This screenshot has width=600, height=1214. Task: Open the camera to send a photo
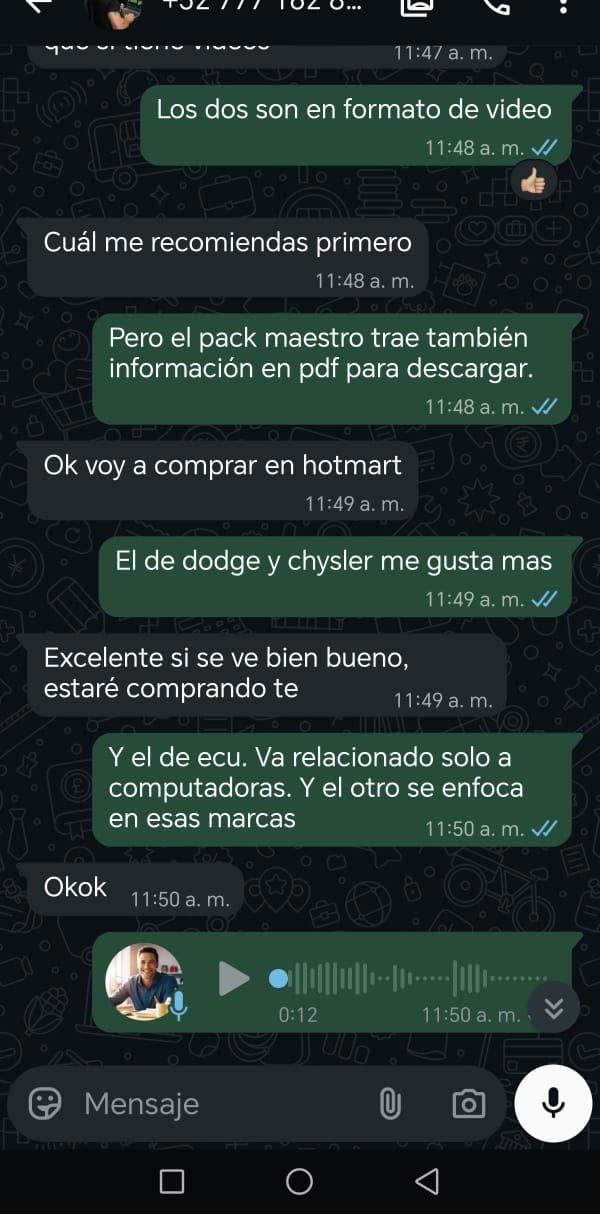[468, 1103]
